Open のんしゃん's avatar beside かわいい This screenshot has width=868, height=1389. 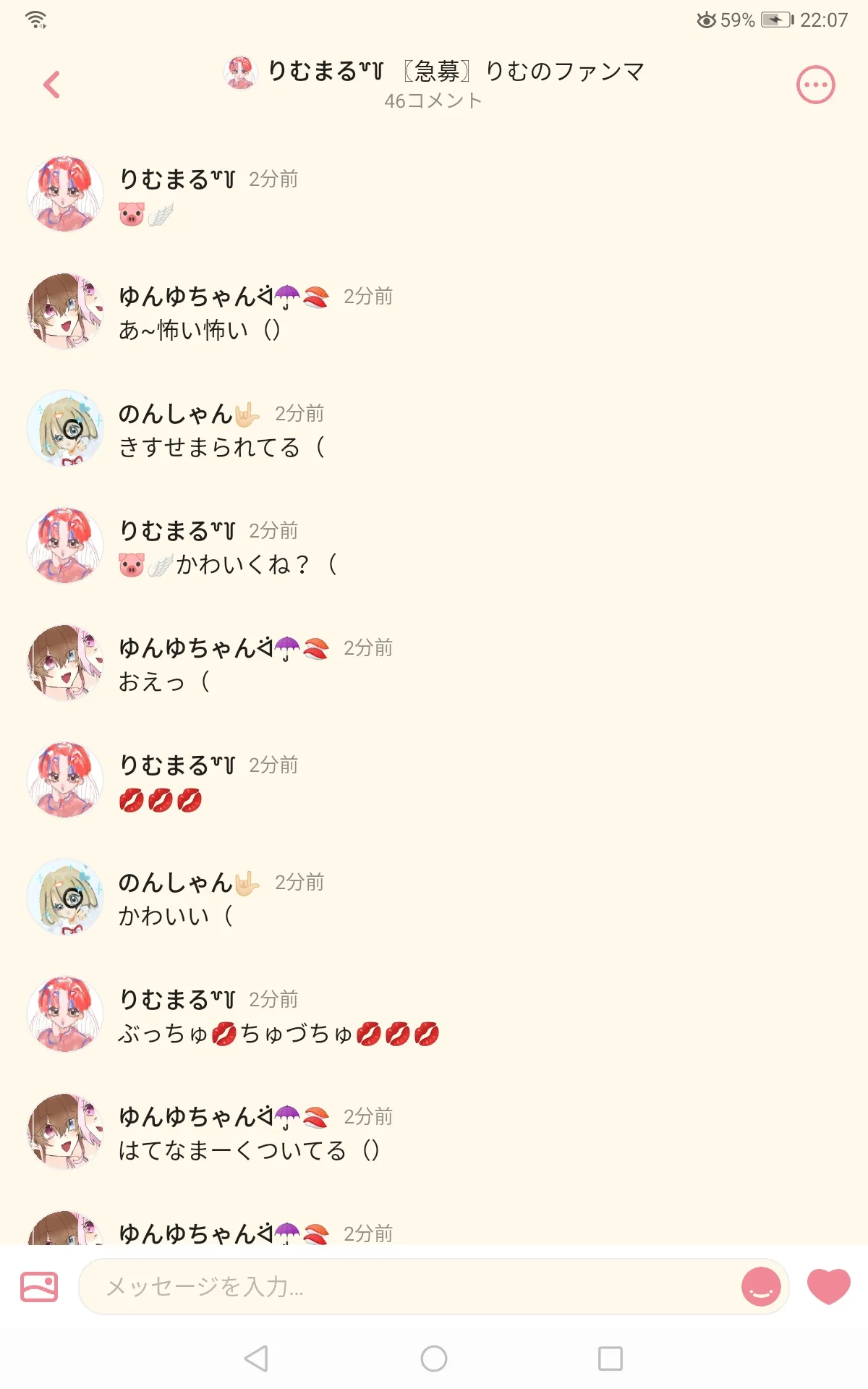65,897
